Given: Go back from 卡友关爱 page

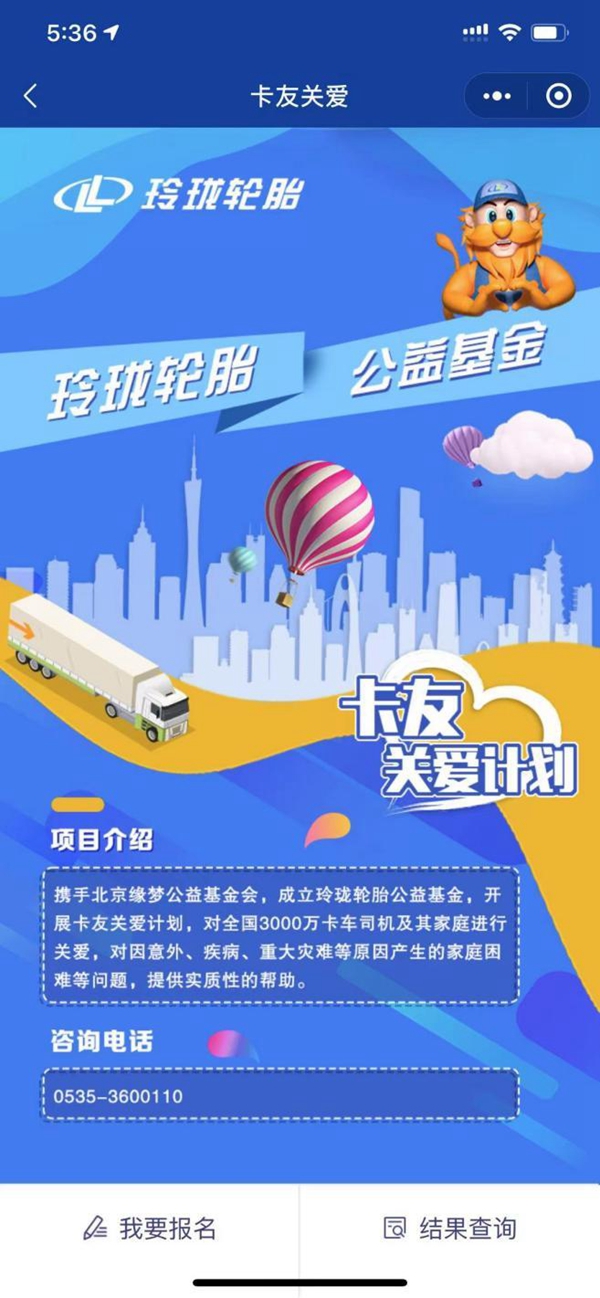Looking at the screenshot, I should [x=30, y=96].
